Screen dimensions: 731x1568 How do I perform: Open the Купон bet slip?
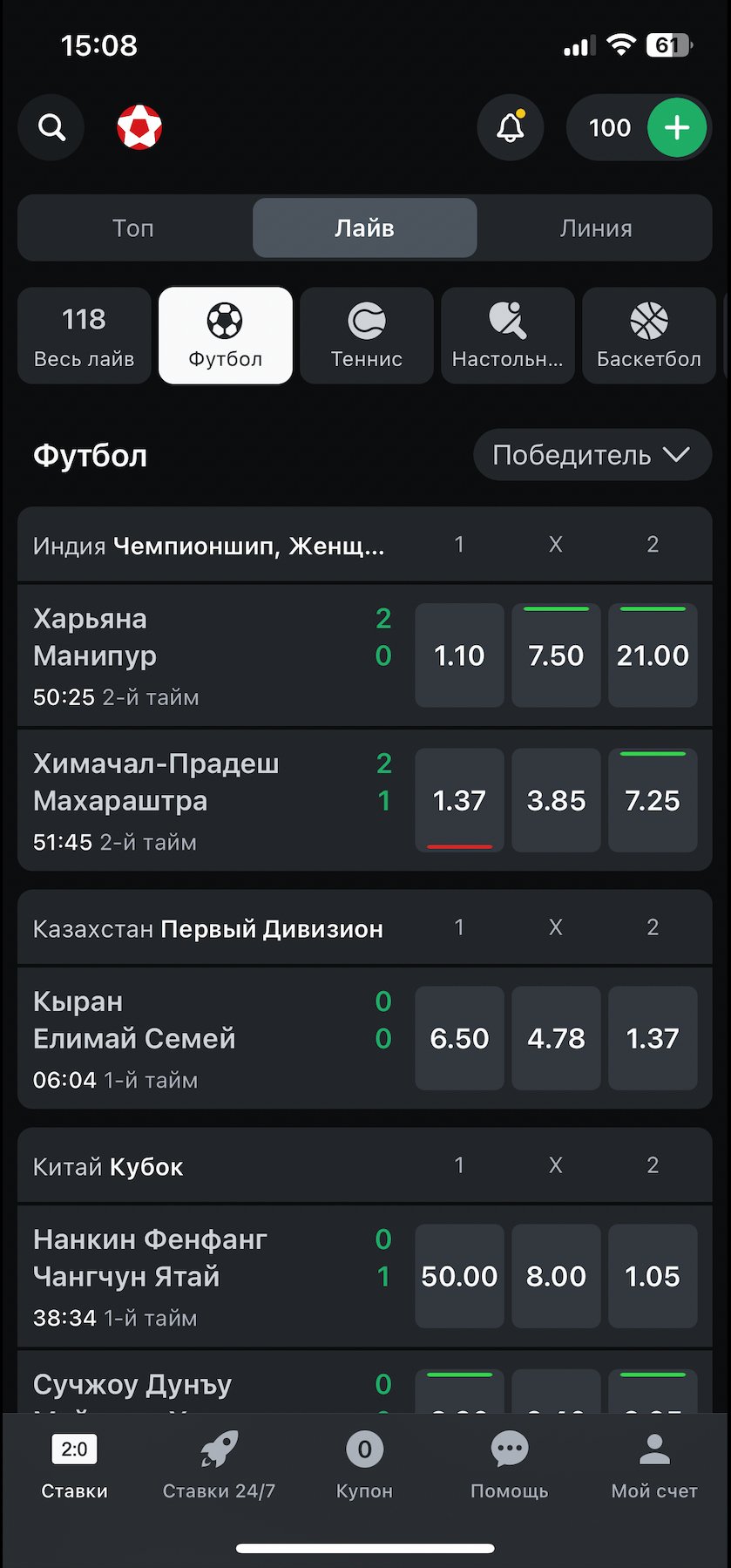[364, 1466]
